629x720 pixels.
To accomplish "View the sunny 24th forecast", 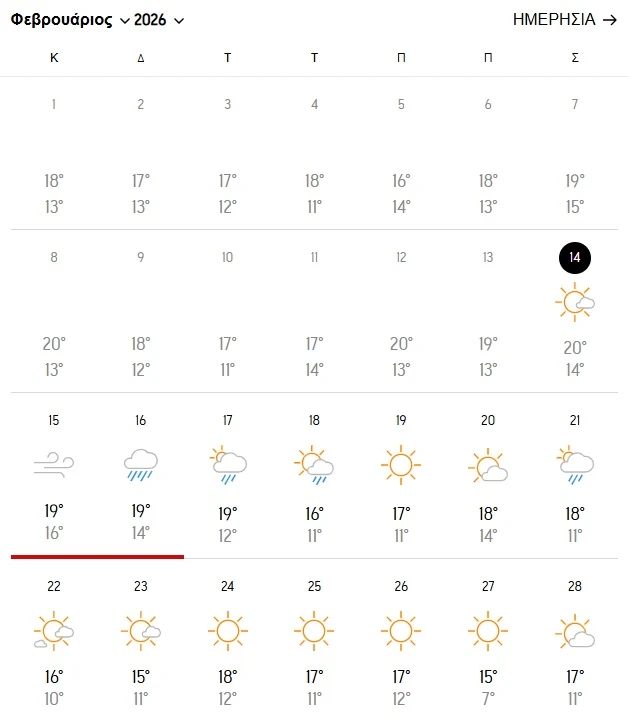I will click(228, 640).
